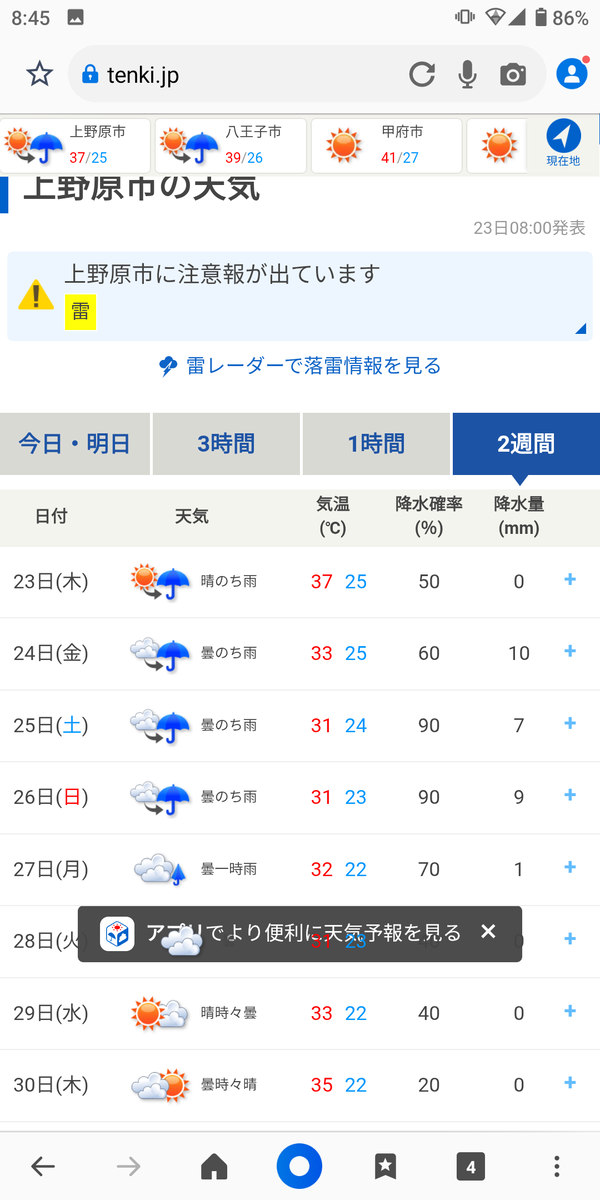Dismiss the app promotion banner
This screenshot has width=600, height=1200.
pos(488,932)
